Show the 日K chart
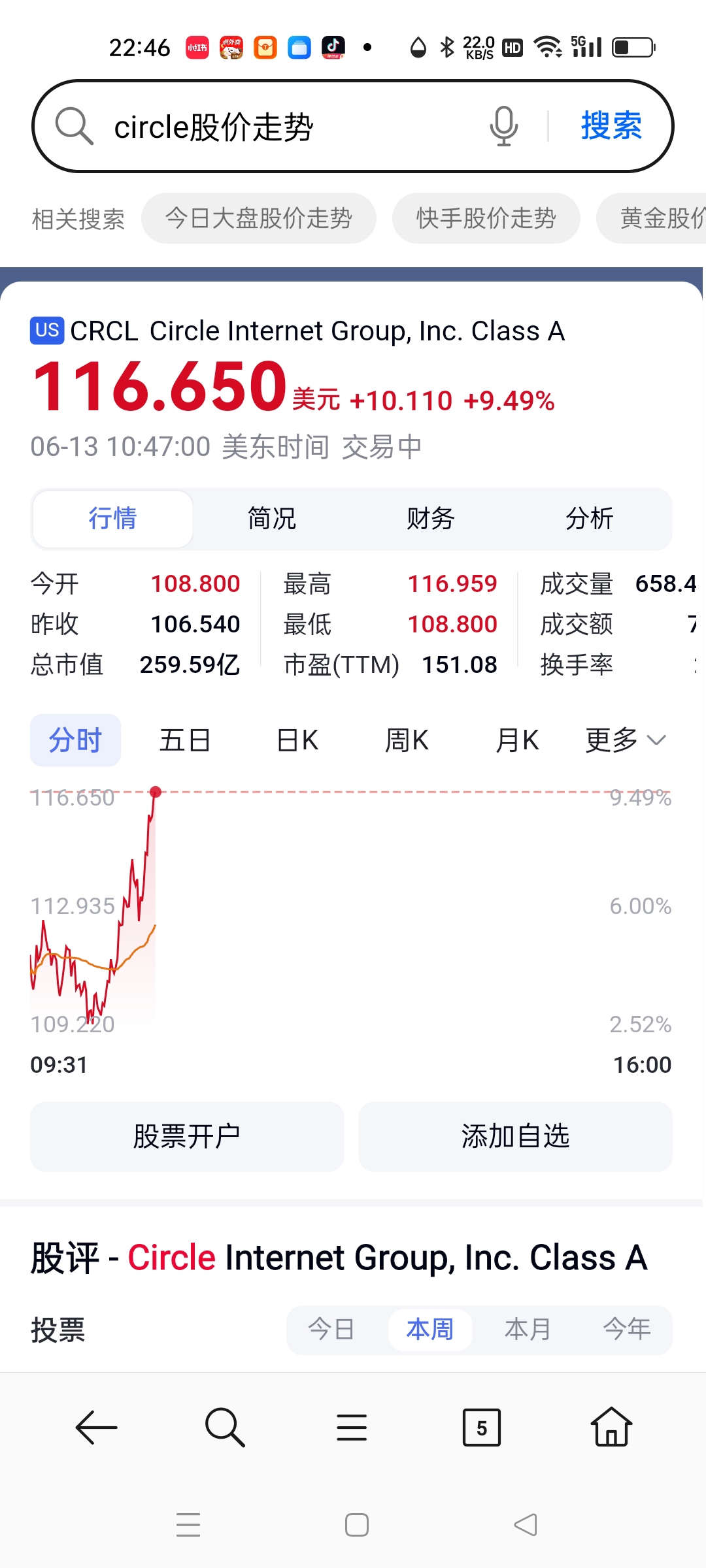706x1568 pixels. (297, 740)
